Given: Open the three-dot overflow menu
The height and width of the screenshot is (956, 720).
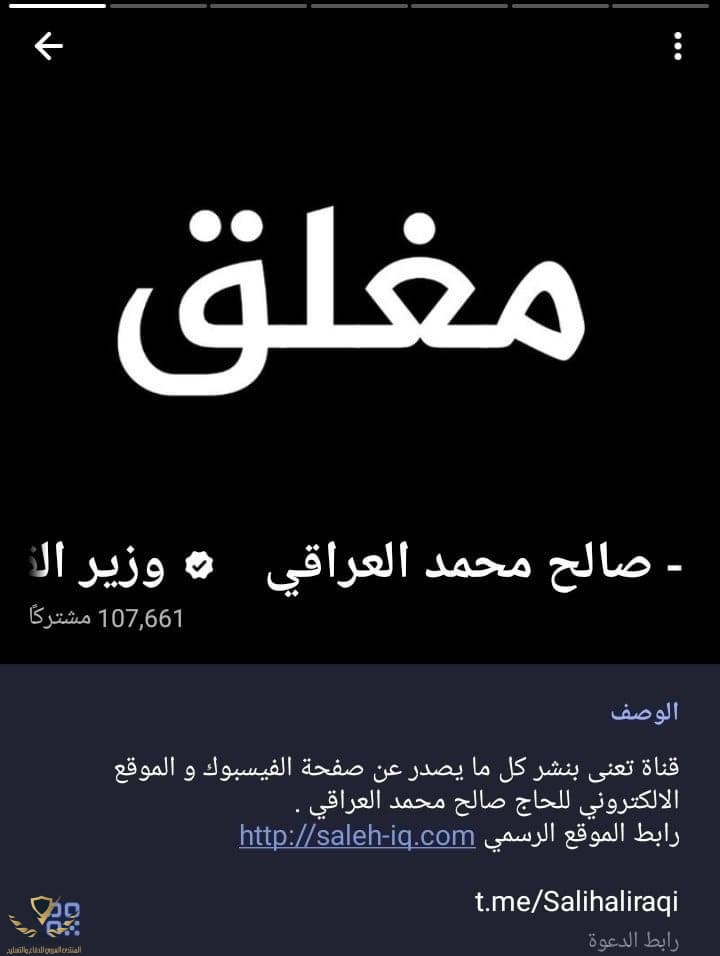Looking at the screenshot, I should point(678,46).
